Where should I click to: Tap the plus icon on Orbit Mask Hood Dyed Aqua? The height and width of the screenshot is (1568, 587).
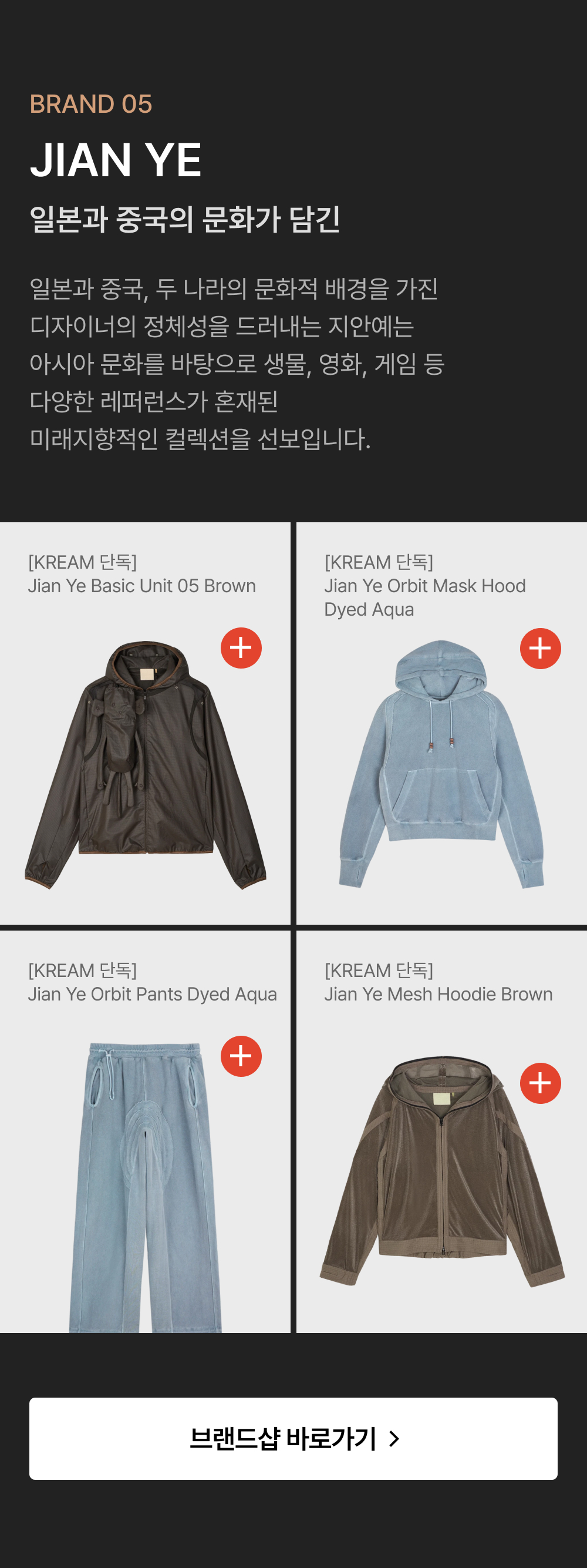pos(540,648)
